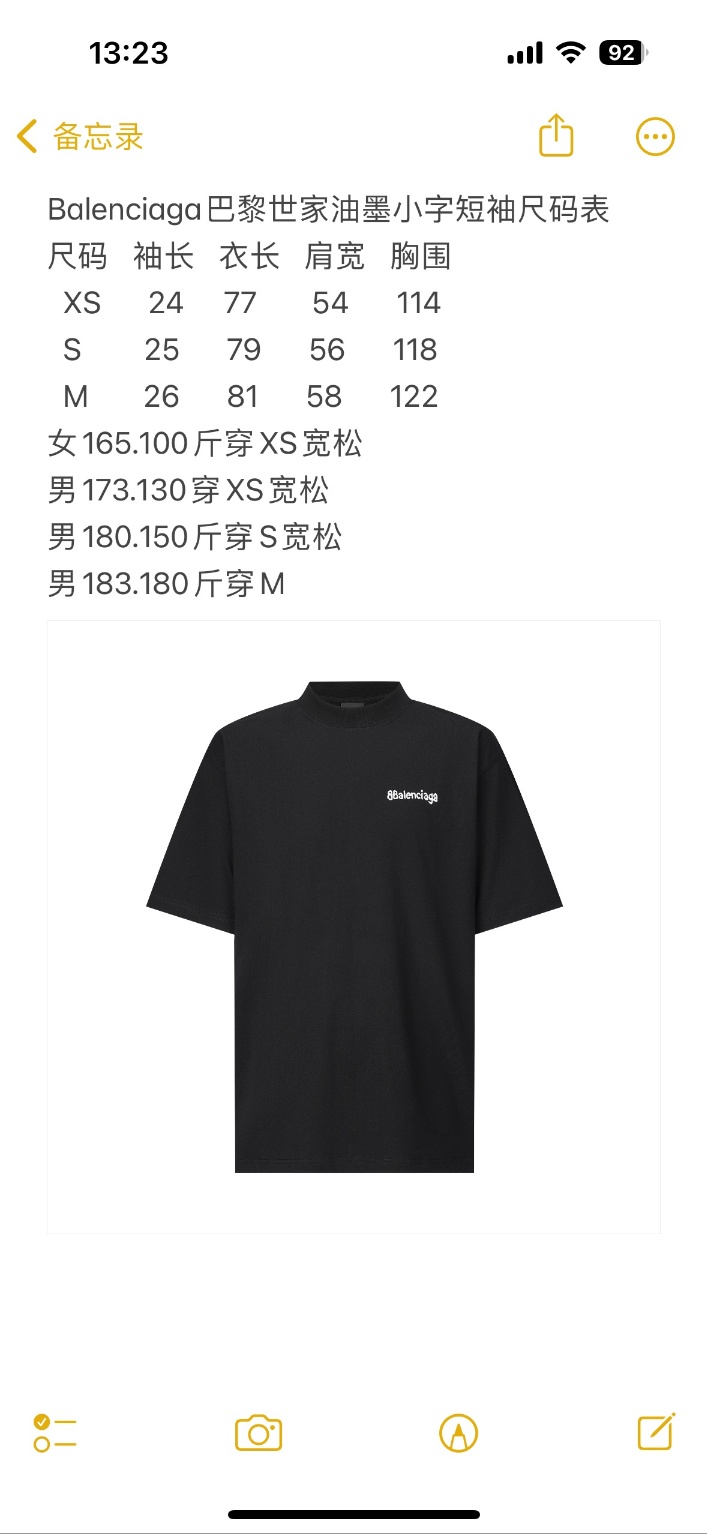707x1534 pixels.
Task: Compose a new note
Action: [656, 1432]
